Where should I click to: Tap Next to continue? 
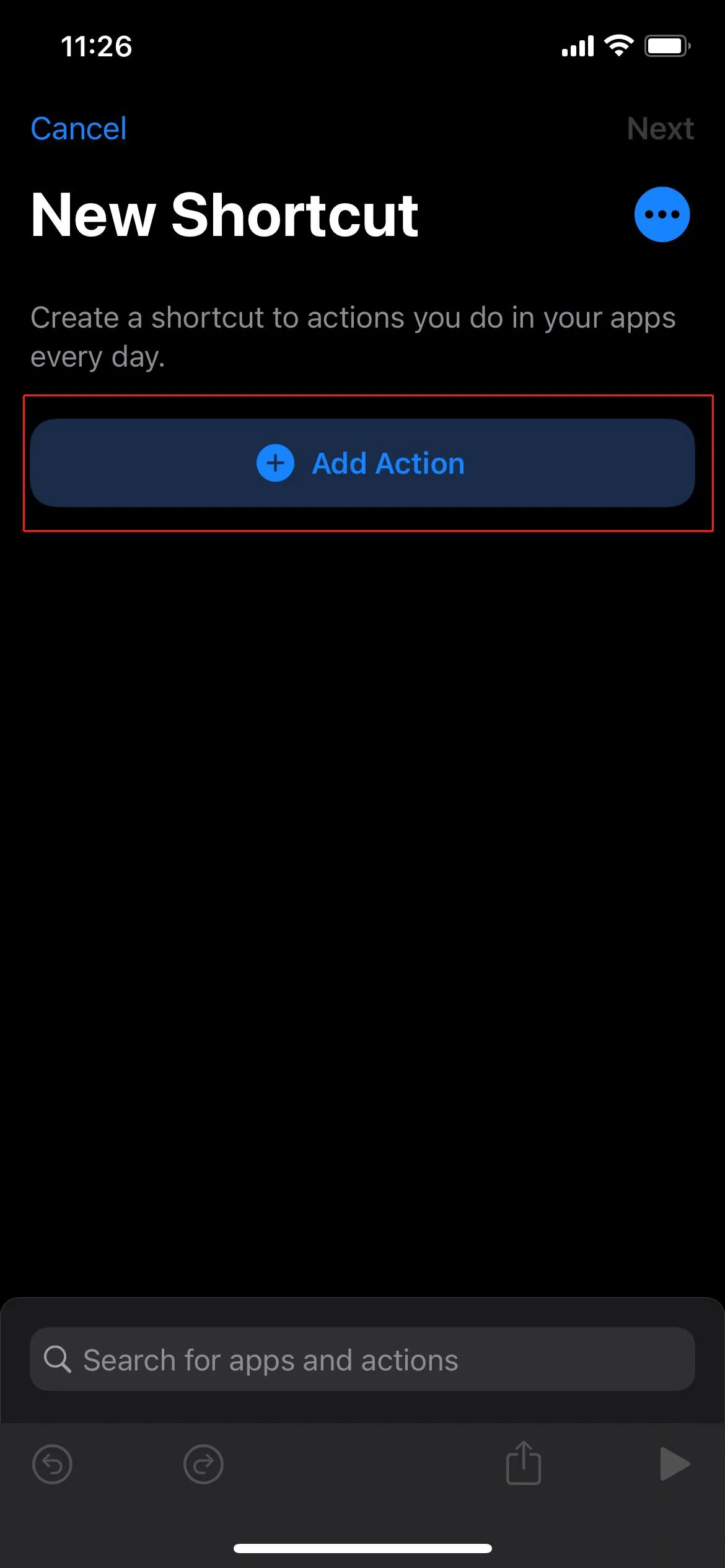point(660,129)
